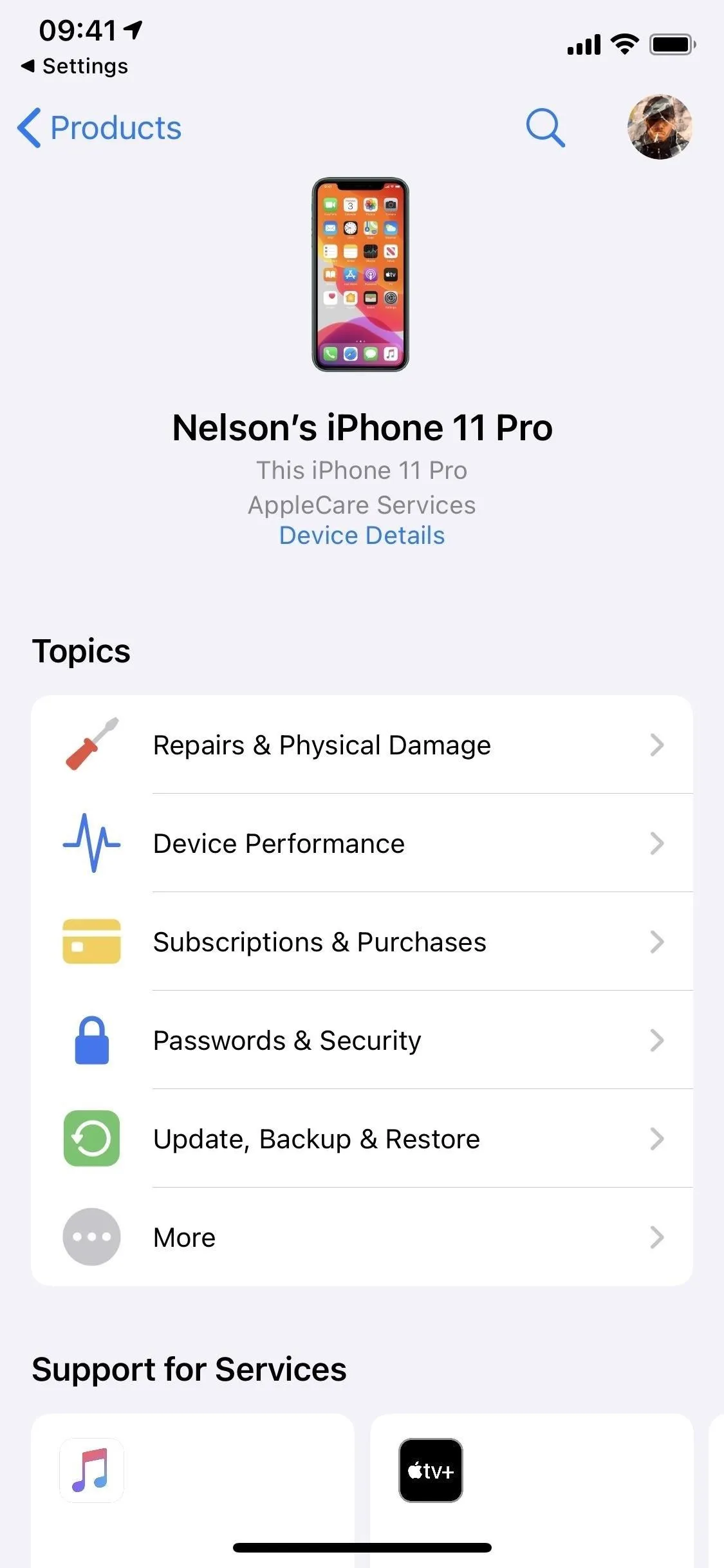Viewport: 724px width, 1568px height.
Task: Choose Passwords & Security
Action: coord(362,1040)
